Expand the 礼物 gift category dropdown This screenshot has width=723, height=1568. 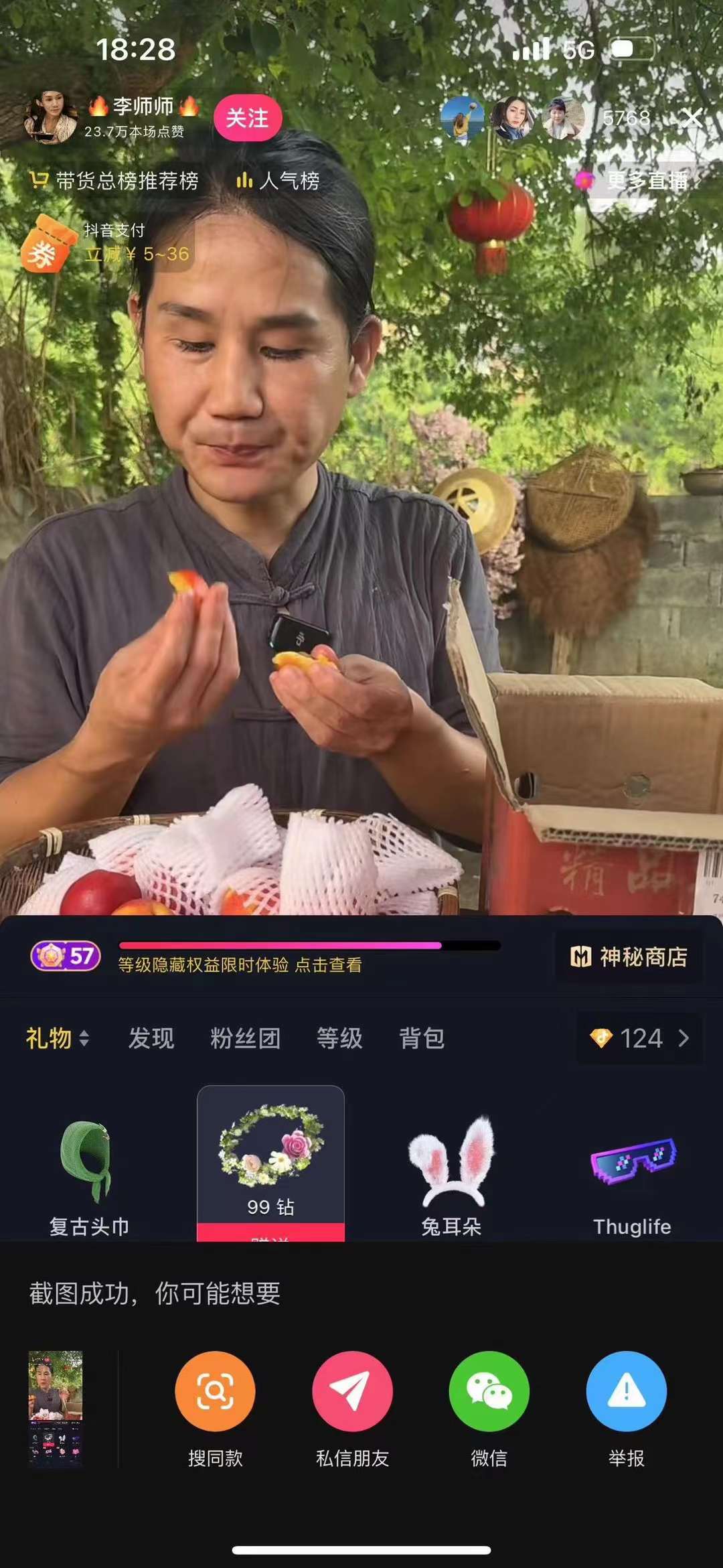[58, 1038]
